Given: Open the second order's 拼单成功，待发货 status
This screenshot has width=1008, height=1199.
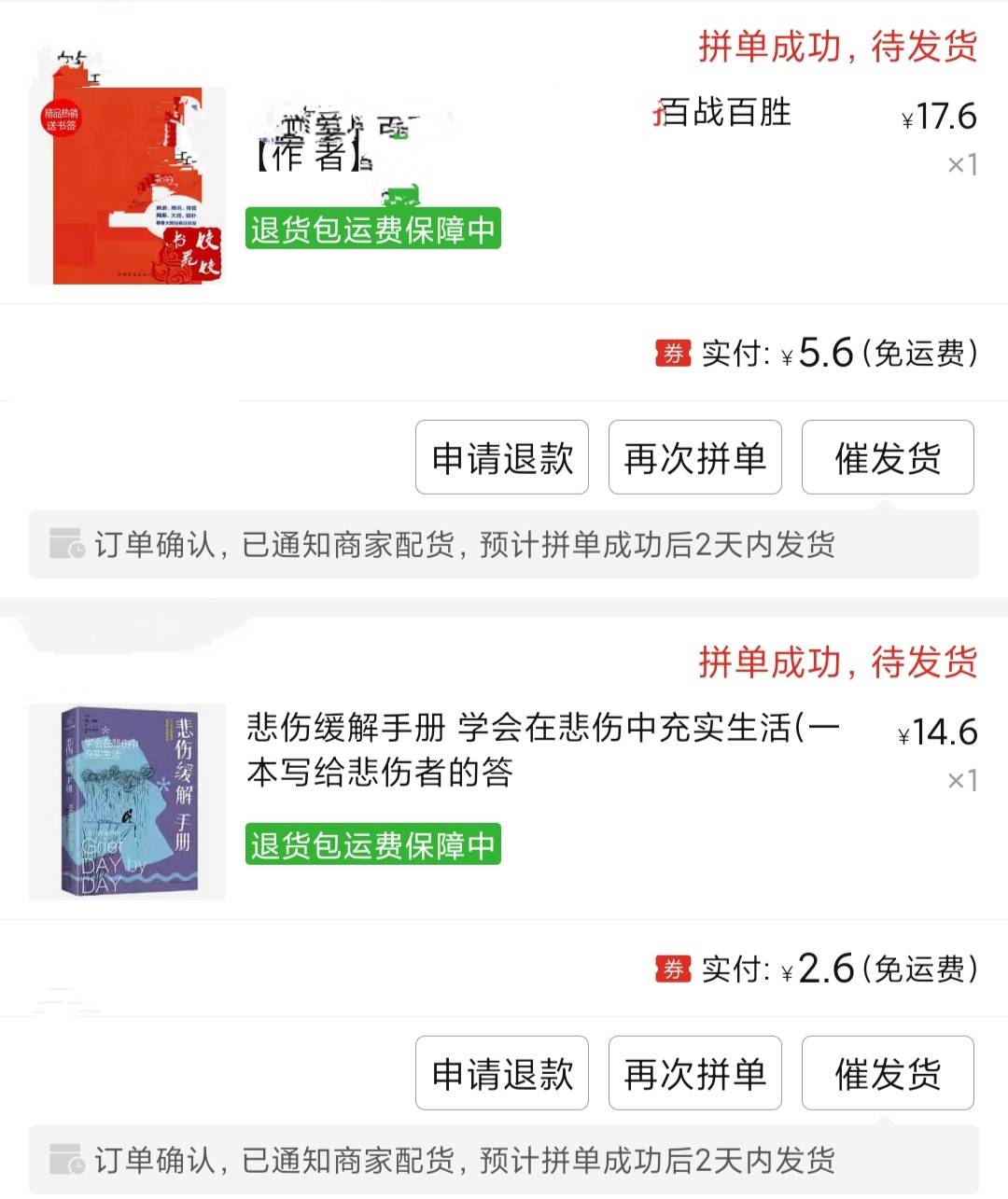Looking at the screenshot, I should click(x=838, y=666).
